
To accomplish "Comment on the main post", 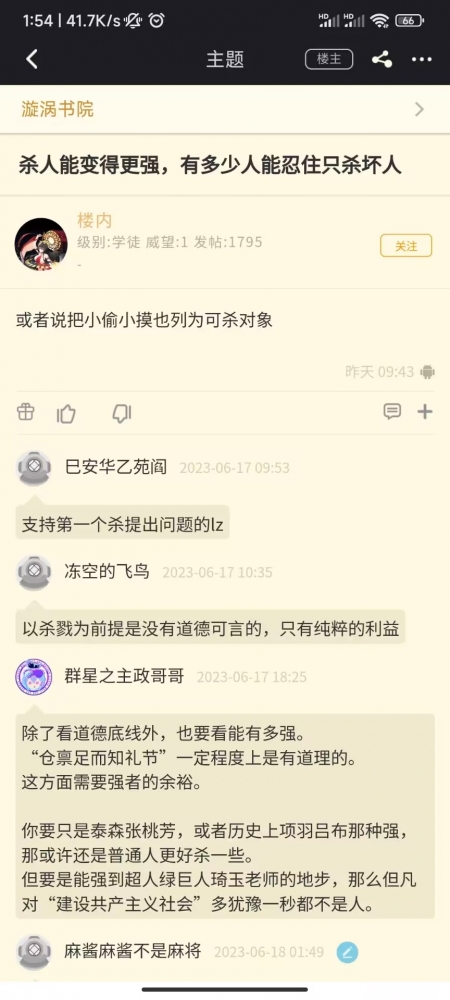I will (x=392, y=411).
